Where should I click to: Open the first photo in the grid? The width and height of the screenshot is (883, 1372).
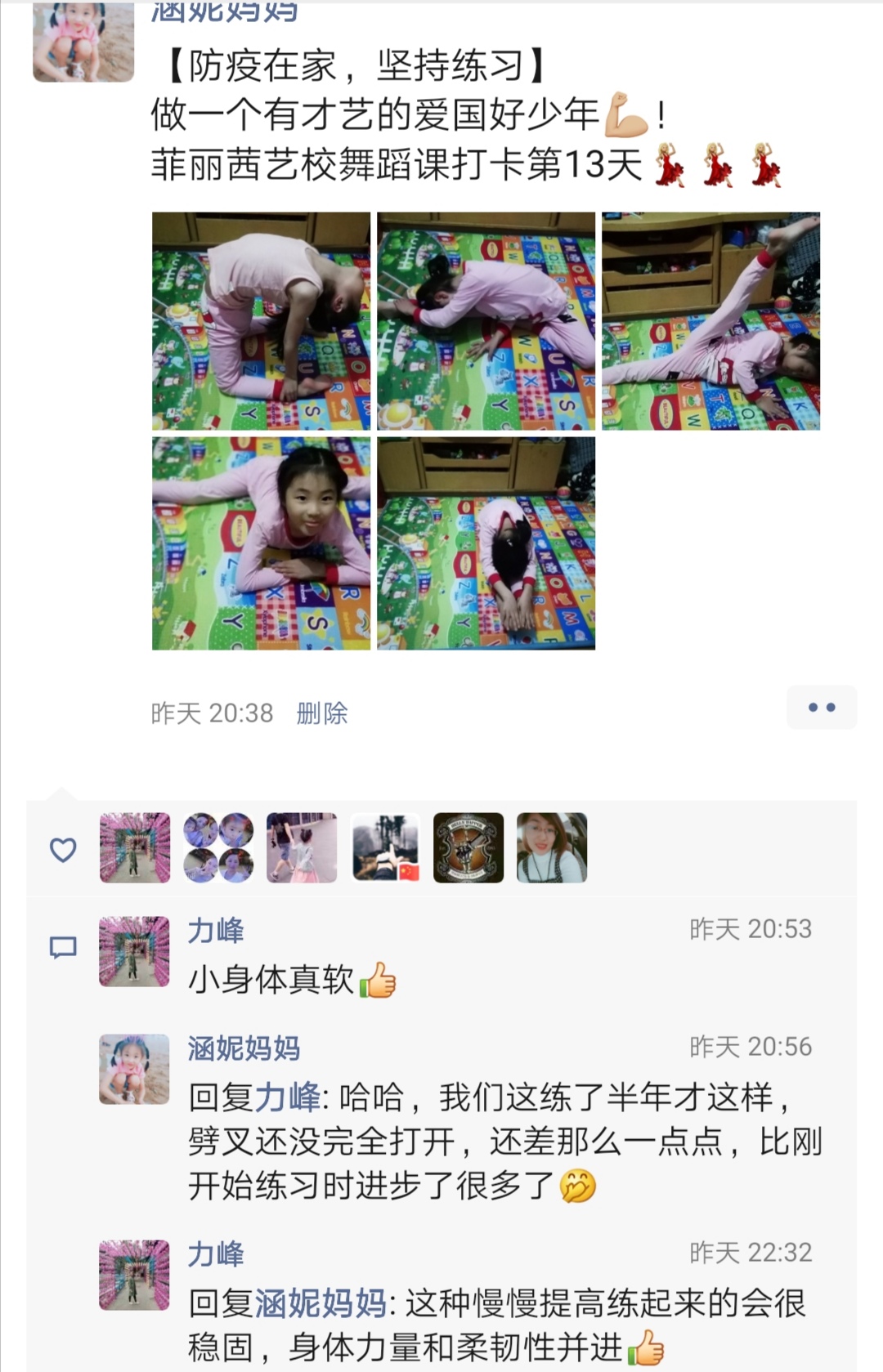pyautogui.click(x=261, y=321)
